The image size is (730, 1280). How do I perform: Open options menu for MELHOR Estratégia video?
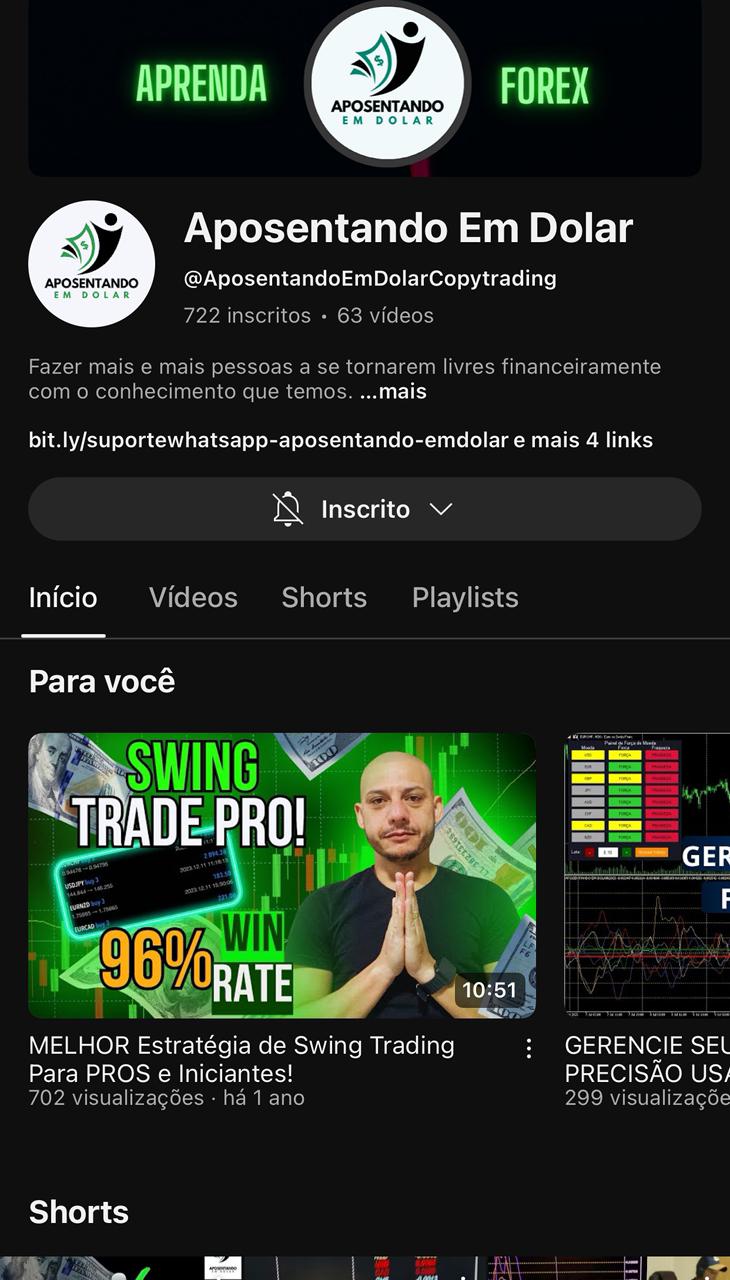point(528,1048)
